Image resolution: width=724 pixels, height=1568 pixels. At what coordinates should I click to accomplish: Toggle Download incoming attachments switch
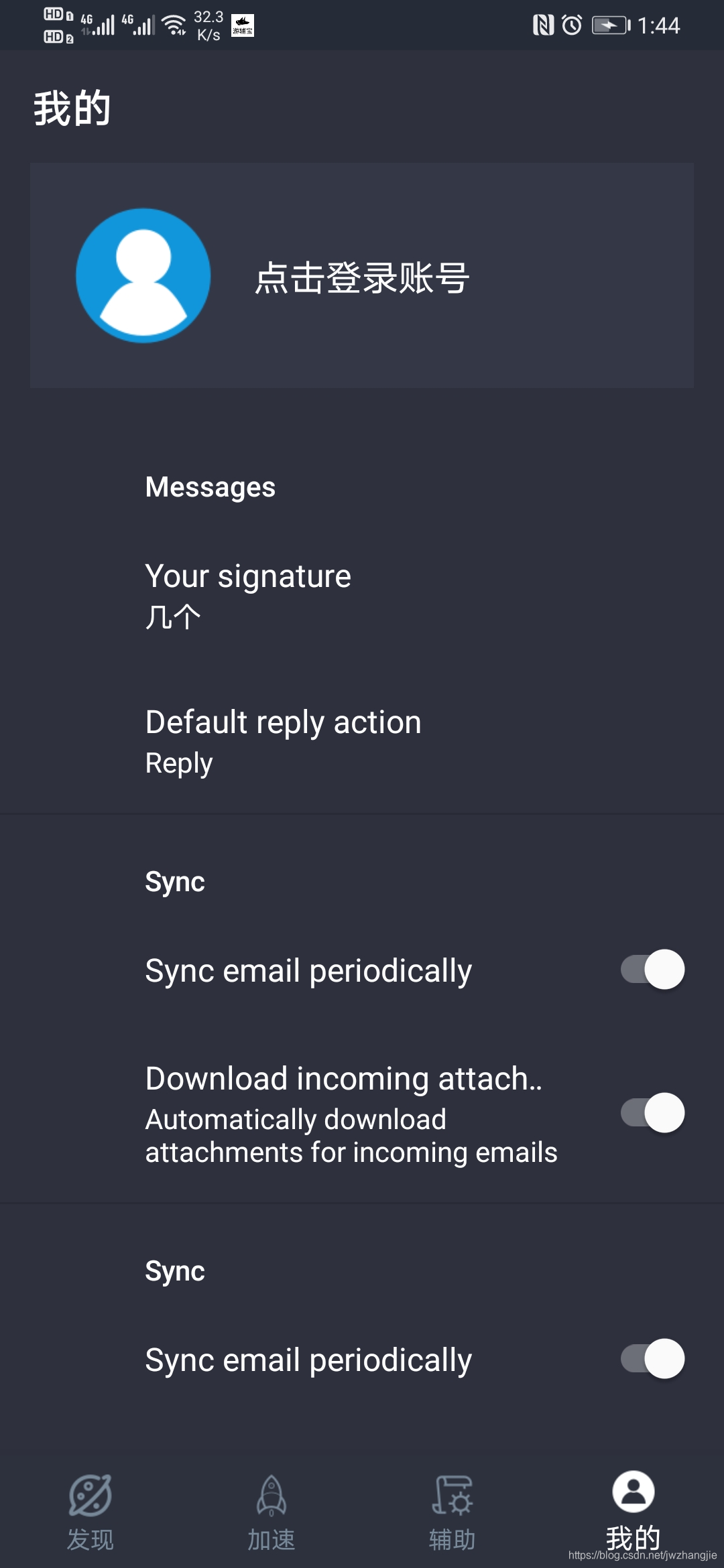pyautogui.click(x=652, y=1113)
